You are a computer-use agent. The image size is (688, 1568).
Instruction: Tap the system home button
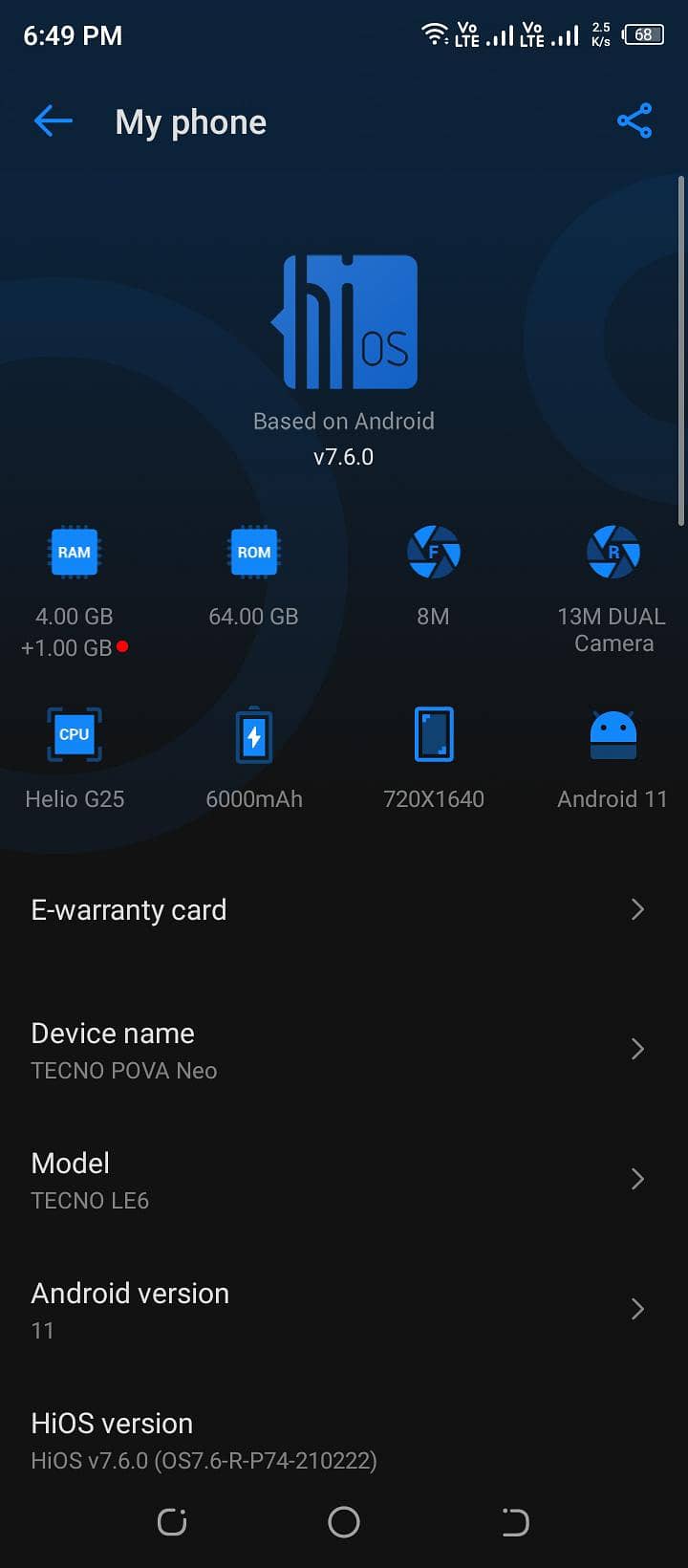click(x=344, y=1522)
